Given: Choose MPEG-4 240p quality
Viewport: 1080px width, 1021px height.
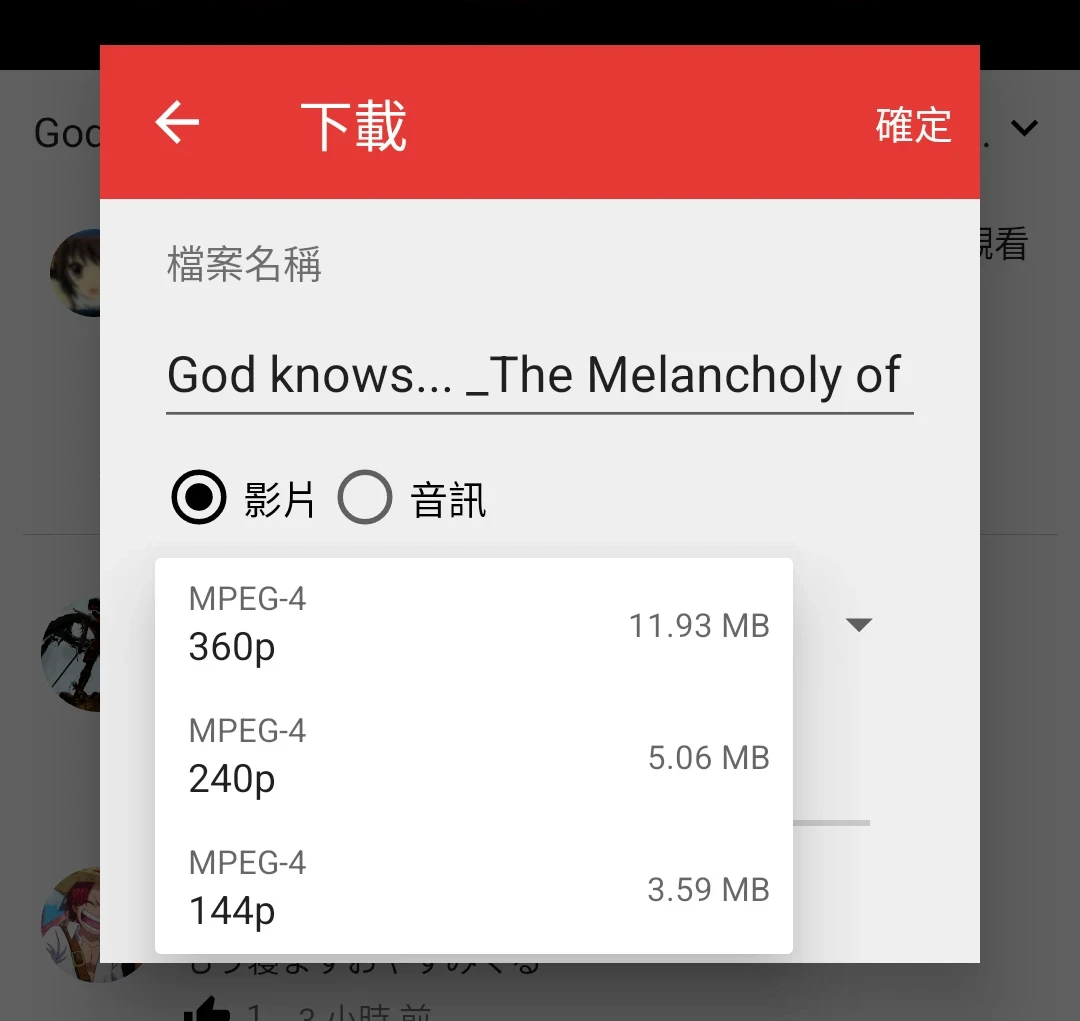Looking at the screenshot, I should click(474, 757).
